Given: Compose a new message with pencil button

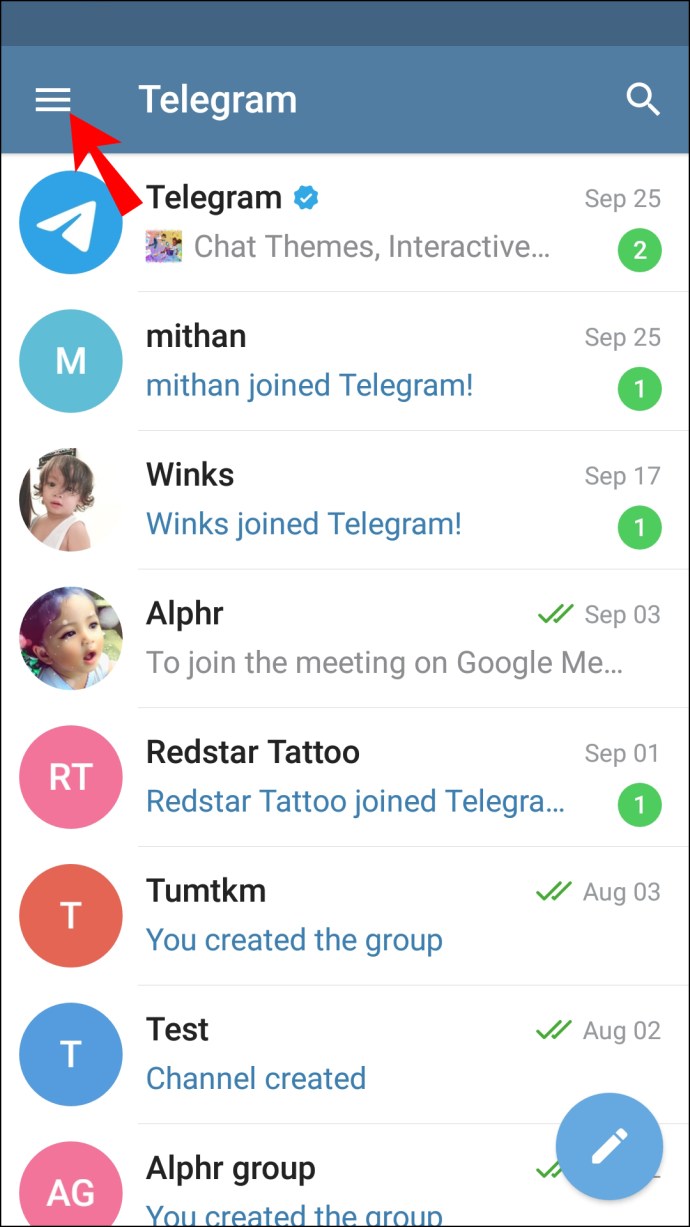Looking at the screenshot, I should tap(609, 1146).
